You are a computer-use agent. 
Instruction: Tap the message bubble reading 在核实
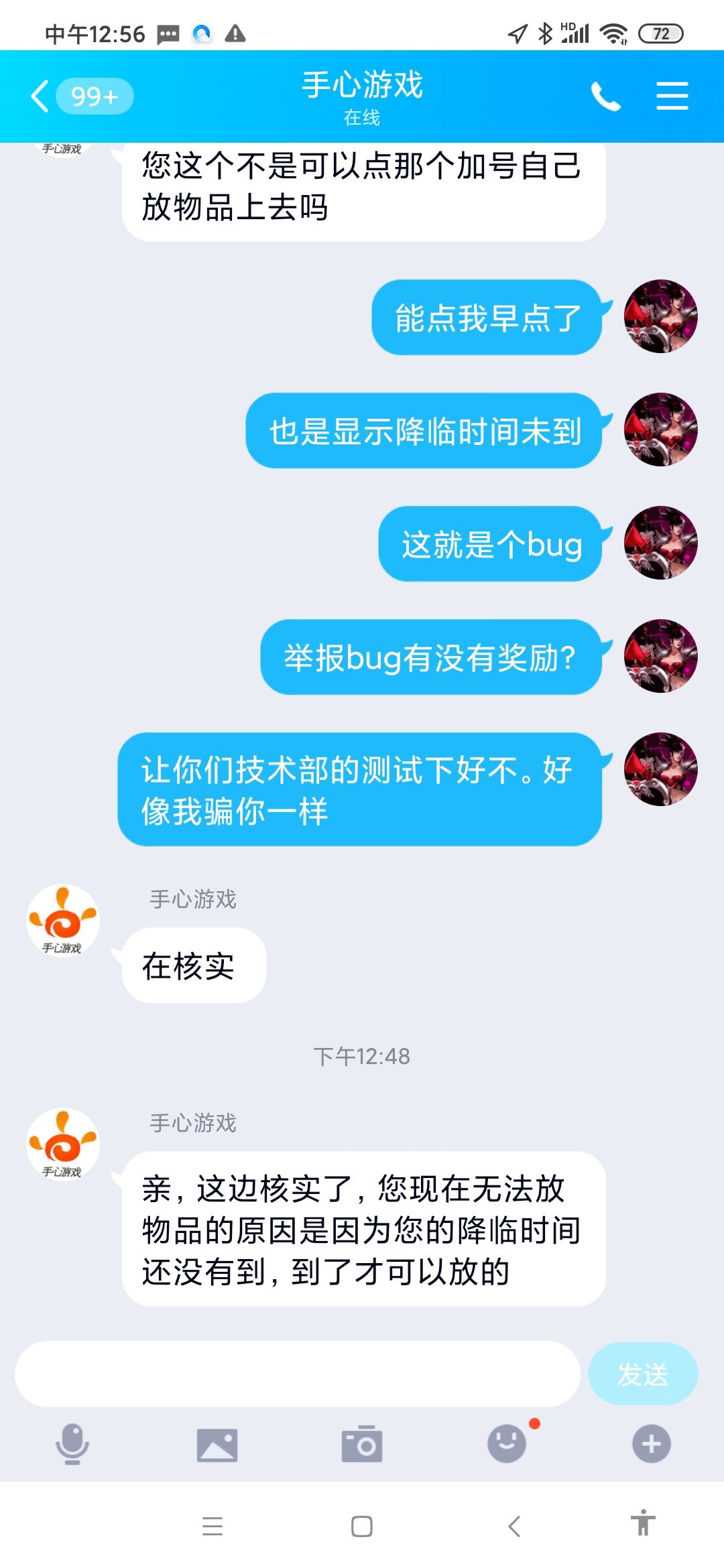coord(193,965)
